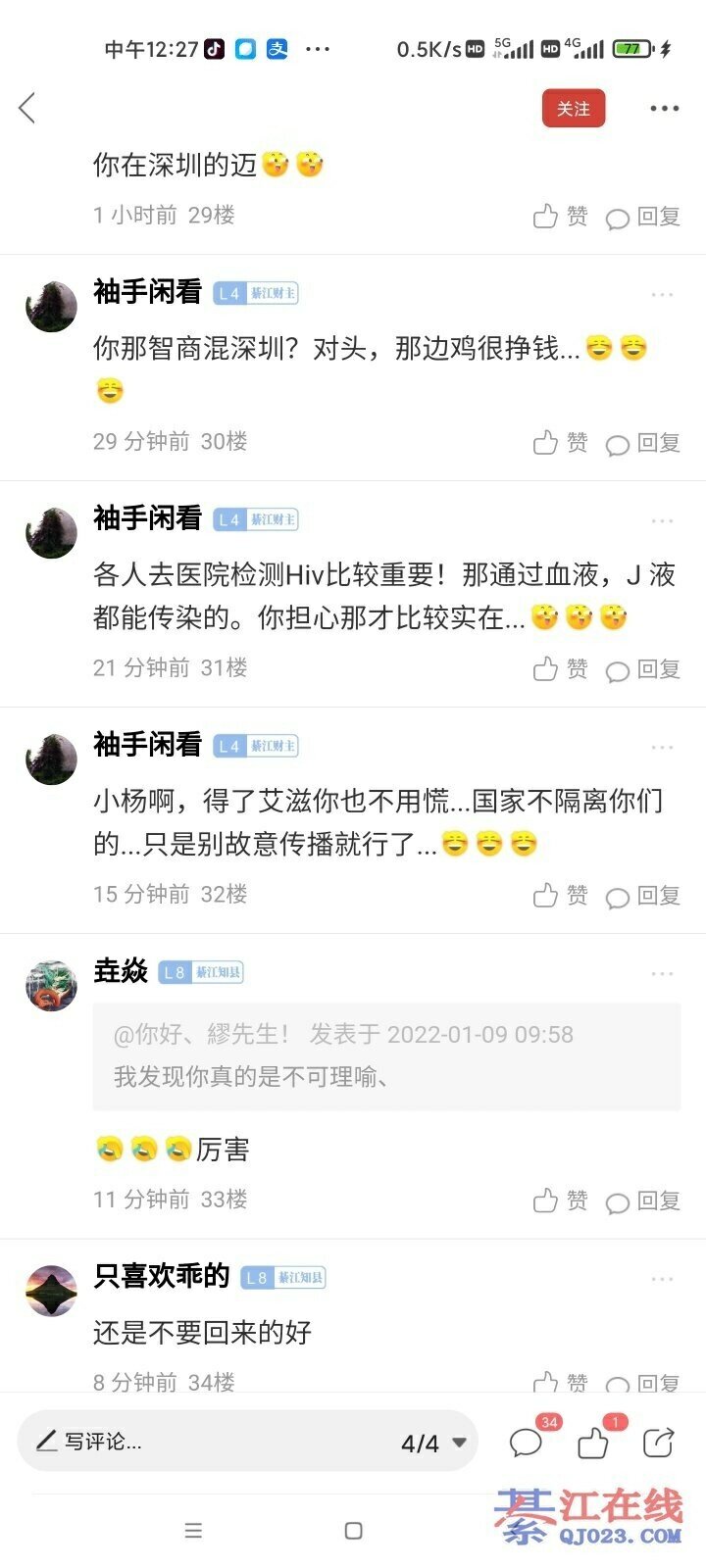Open the top-right overflow menu
Viewport: 706px width, 1568px height.
click(664, 109)
